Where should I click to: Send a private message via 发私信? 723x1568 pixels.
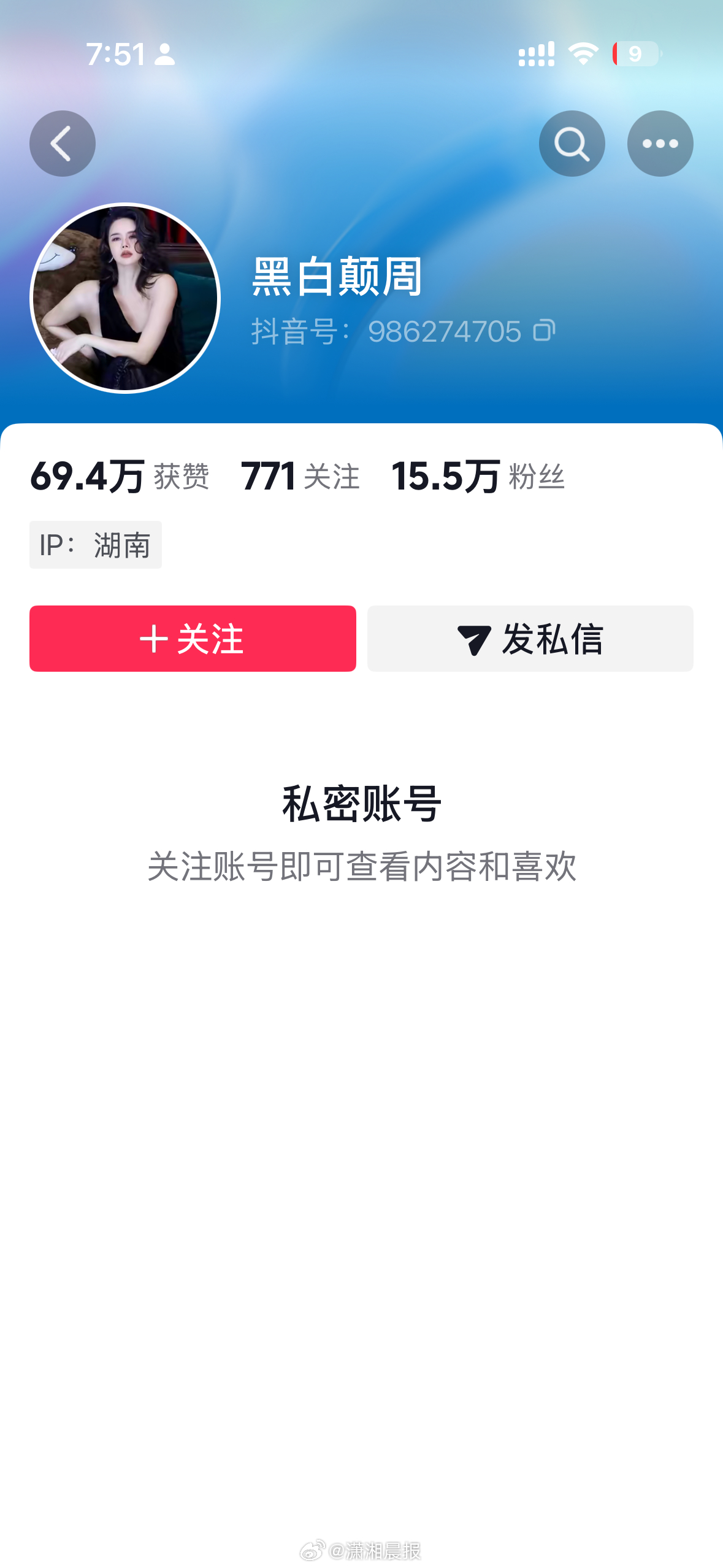click(529, 638)
